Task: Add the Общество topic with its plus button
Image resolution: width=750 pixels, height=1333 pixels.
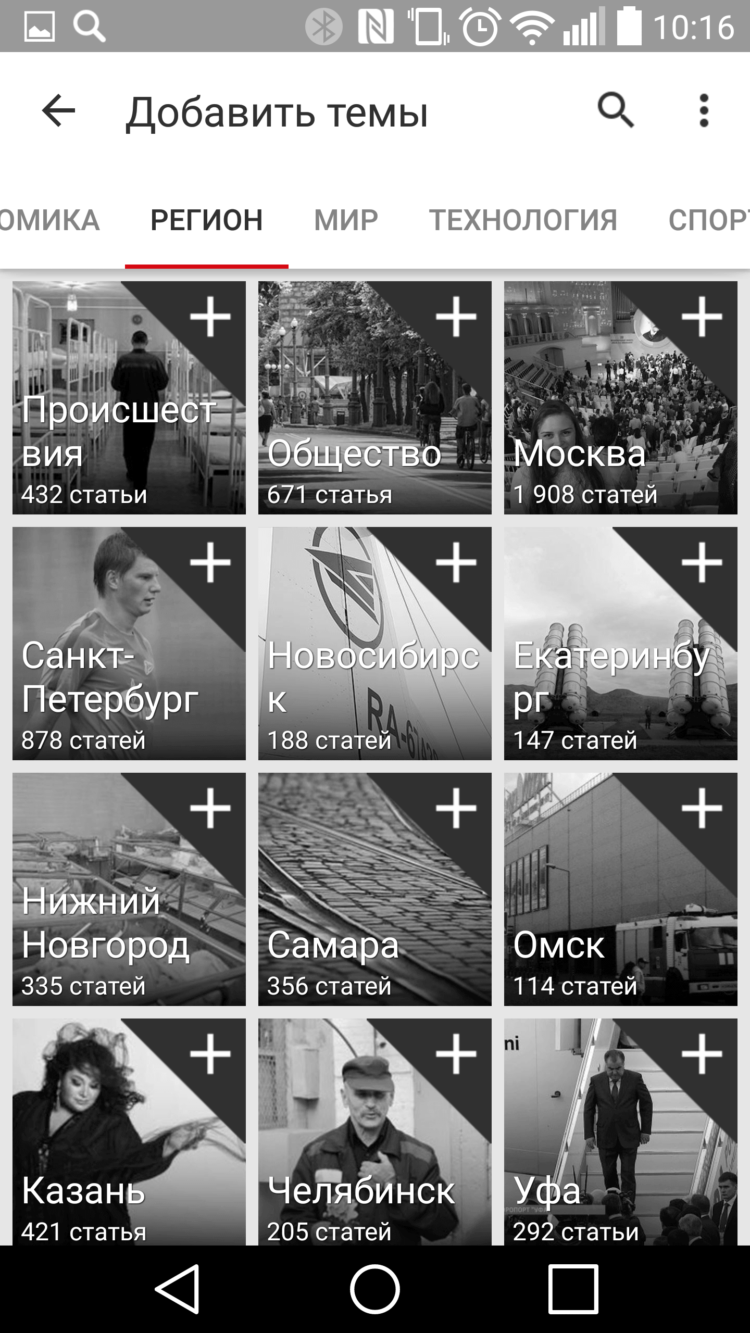Action: (x=457, y=318)
